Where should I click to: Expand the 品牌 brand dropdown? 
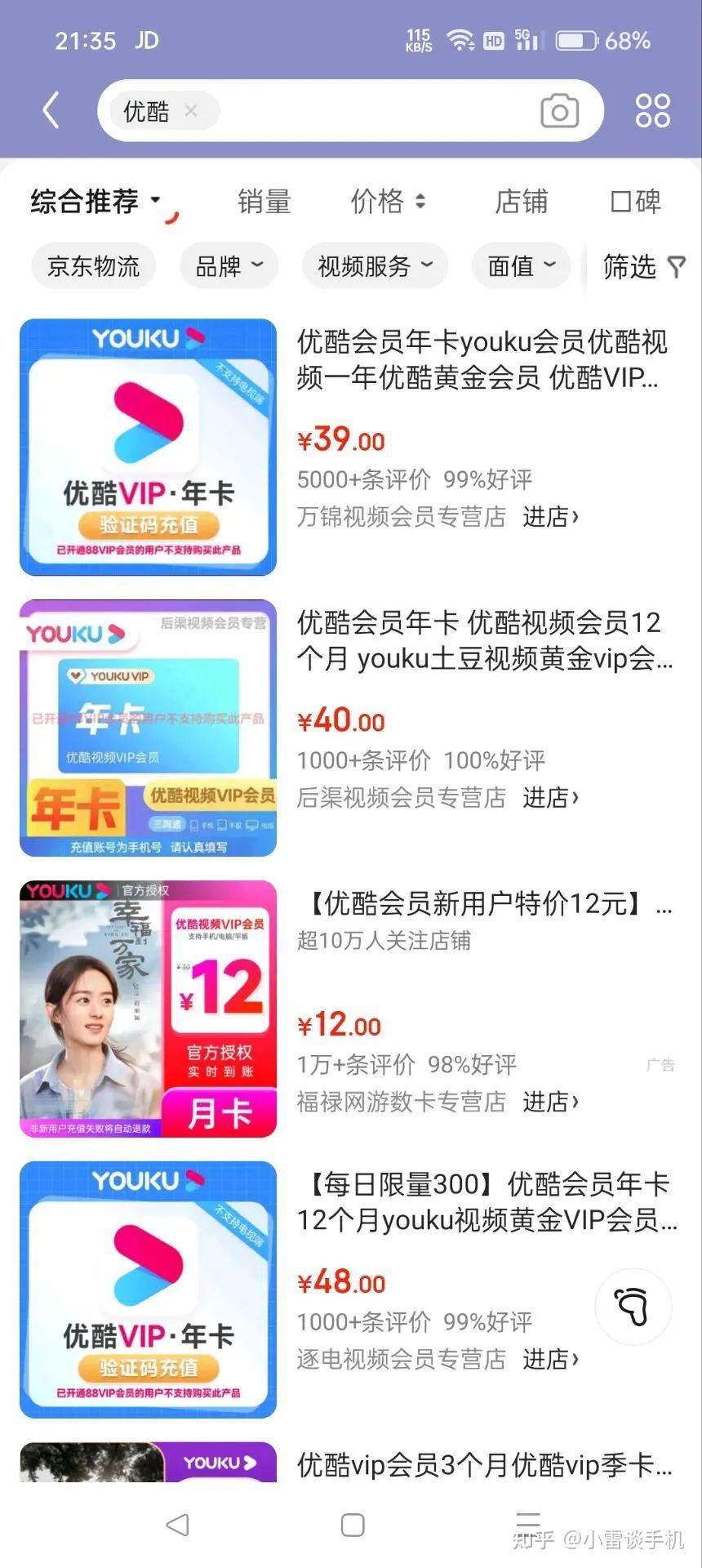[228, 265]
